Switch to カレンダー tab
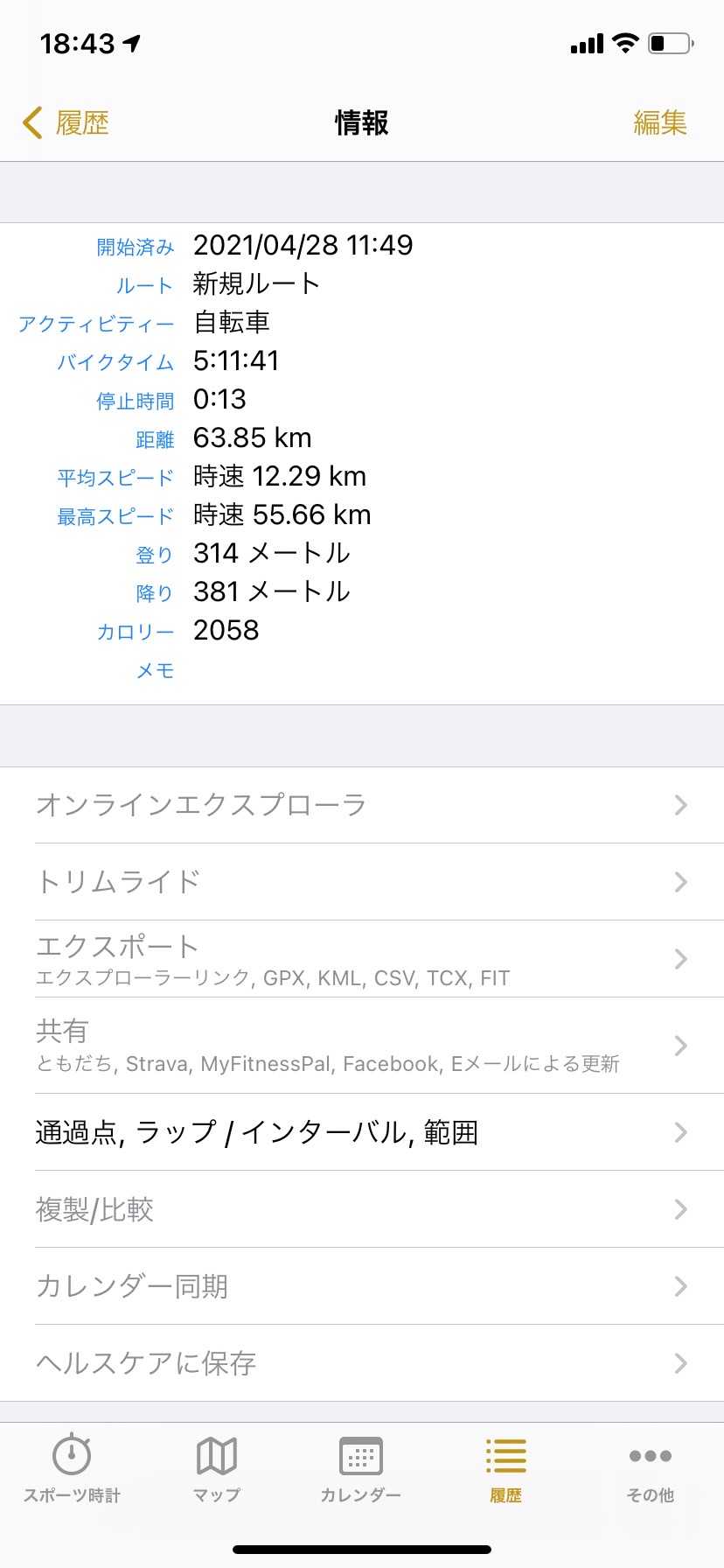Viewport: 724px width, 1568px height. point(360,1468)
